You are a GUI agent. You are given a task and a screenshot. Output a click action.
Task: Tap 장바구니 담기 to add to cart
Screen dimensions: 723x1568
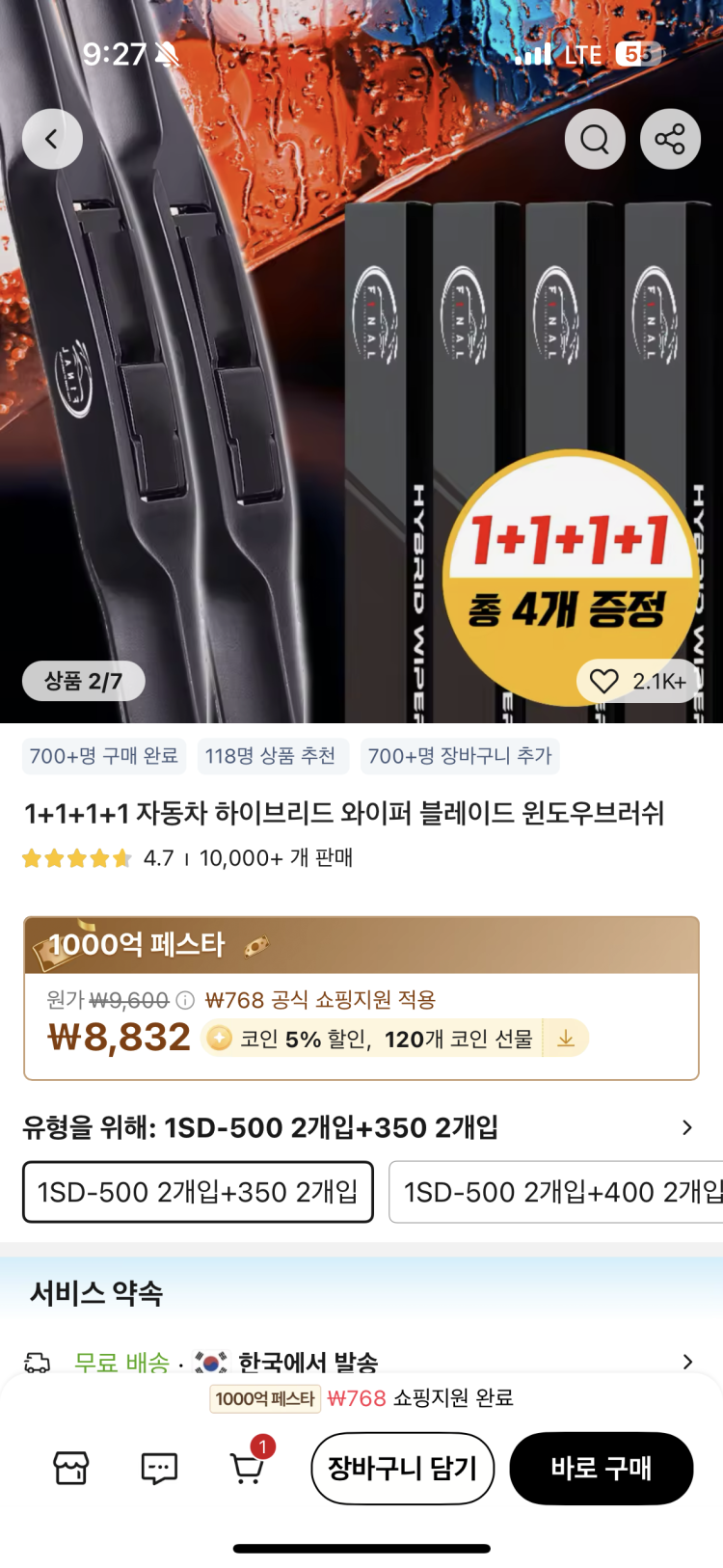[402, 1468]
